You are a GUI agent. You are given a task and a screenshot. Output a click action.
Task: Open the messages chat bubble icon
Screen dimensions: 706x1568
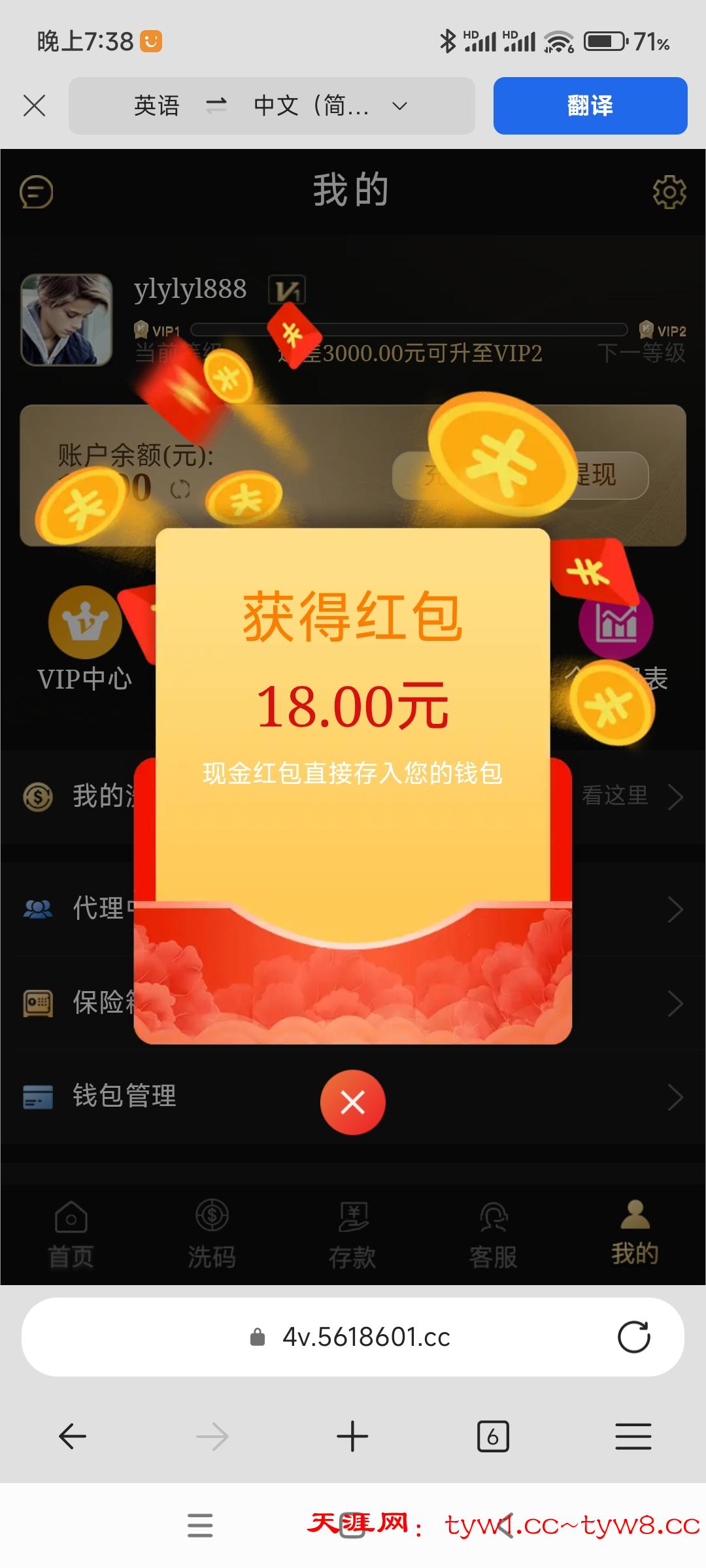tap(37, 192)
